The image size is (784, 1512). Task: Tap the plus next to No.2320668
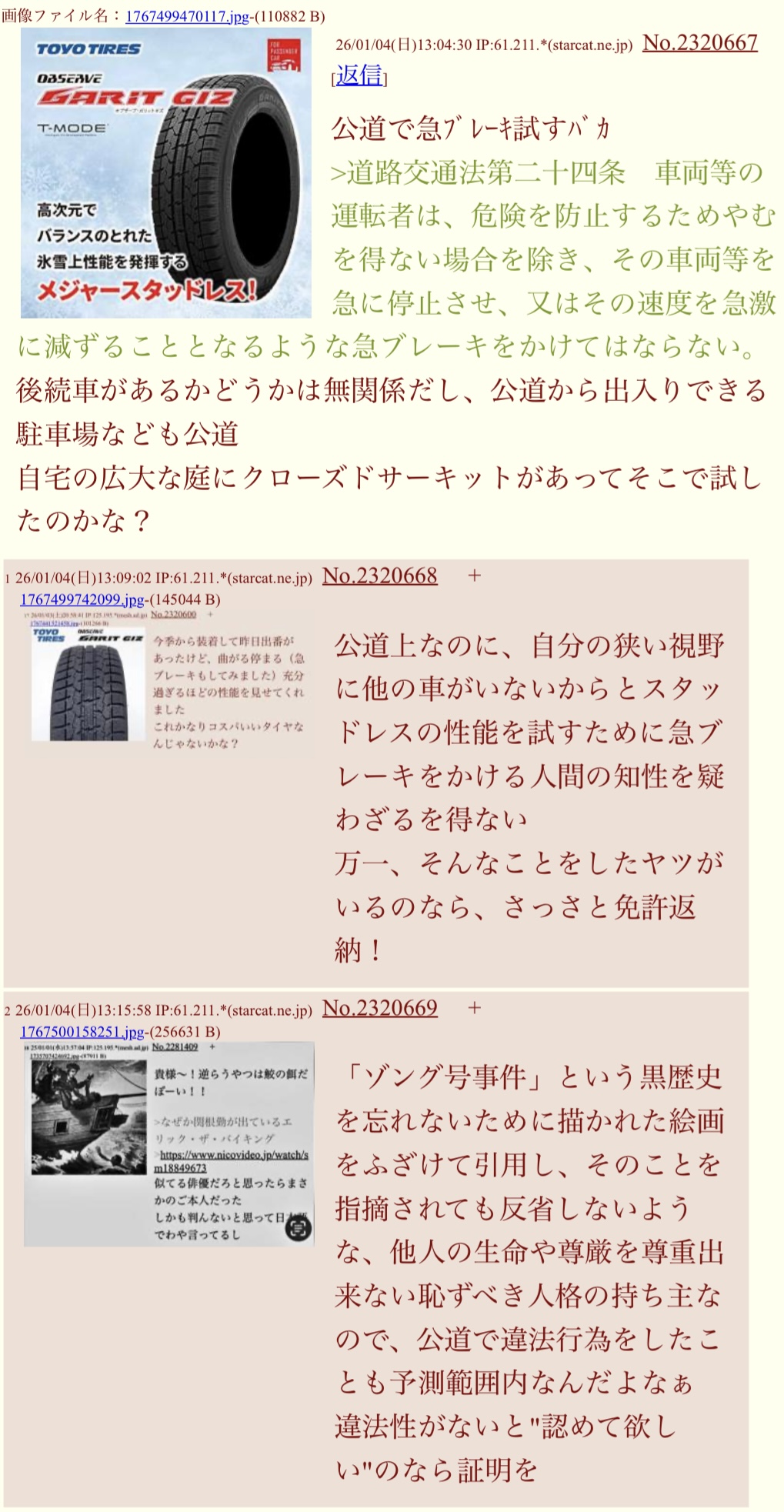tap(475, 576)
